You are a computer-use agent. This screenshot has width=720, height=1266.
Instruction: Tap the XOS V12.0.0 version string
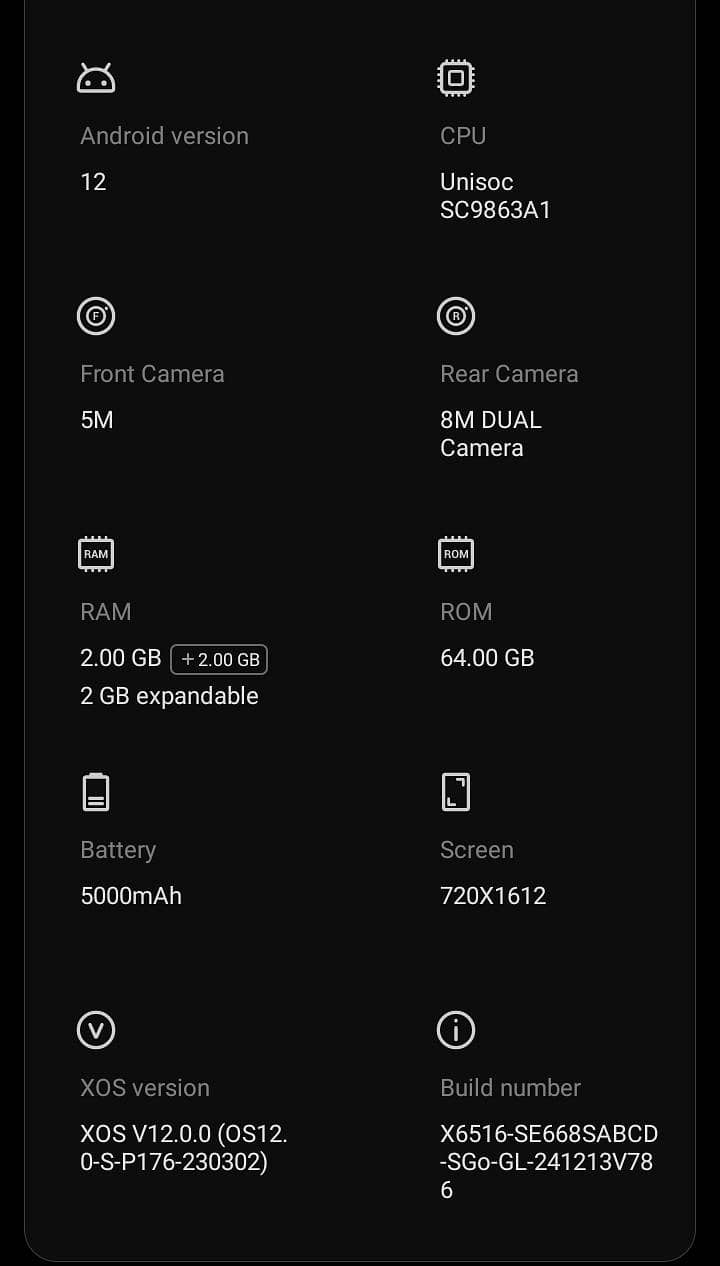(x=183, y=1147)
